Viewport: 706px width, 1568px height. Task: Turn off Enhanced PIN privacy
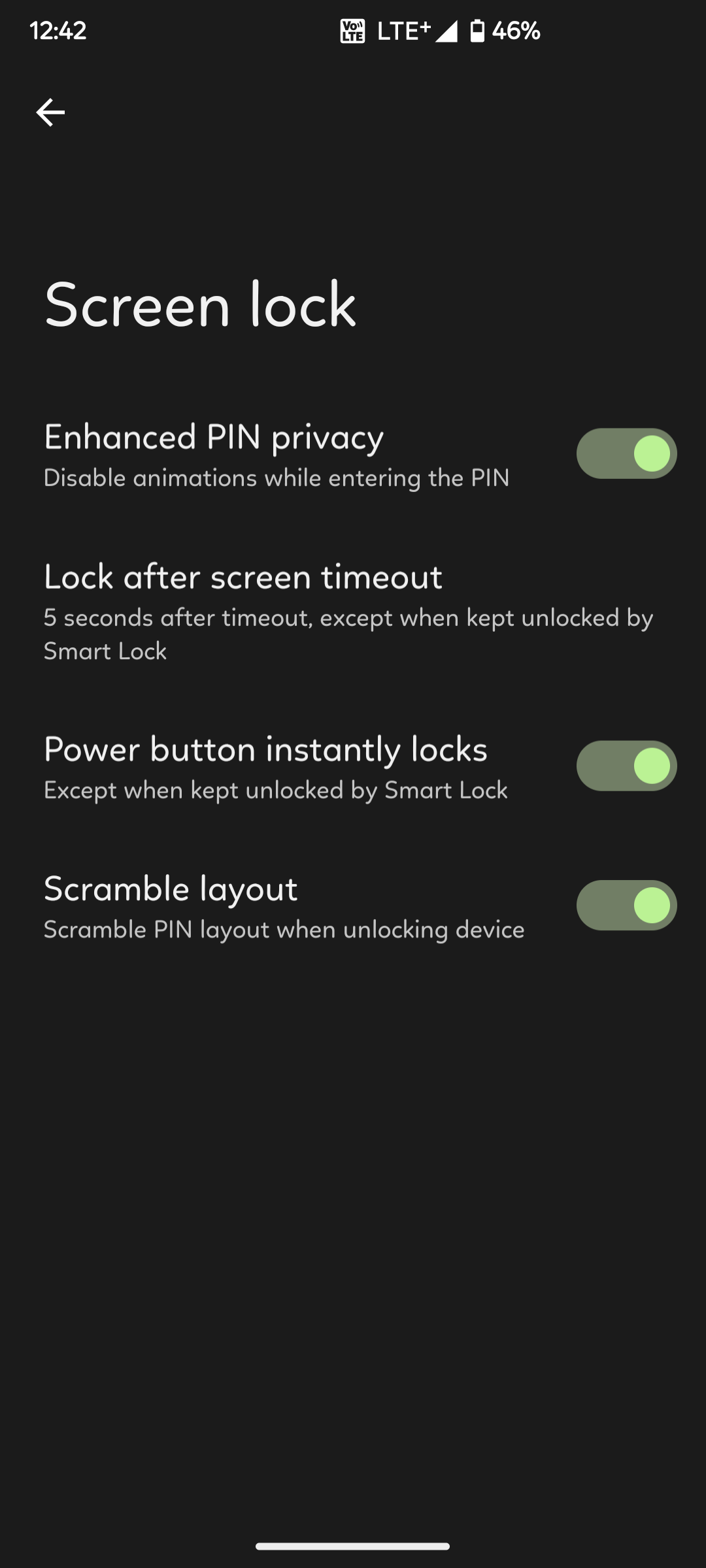(626, 453)
